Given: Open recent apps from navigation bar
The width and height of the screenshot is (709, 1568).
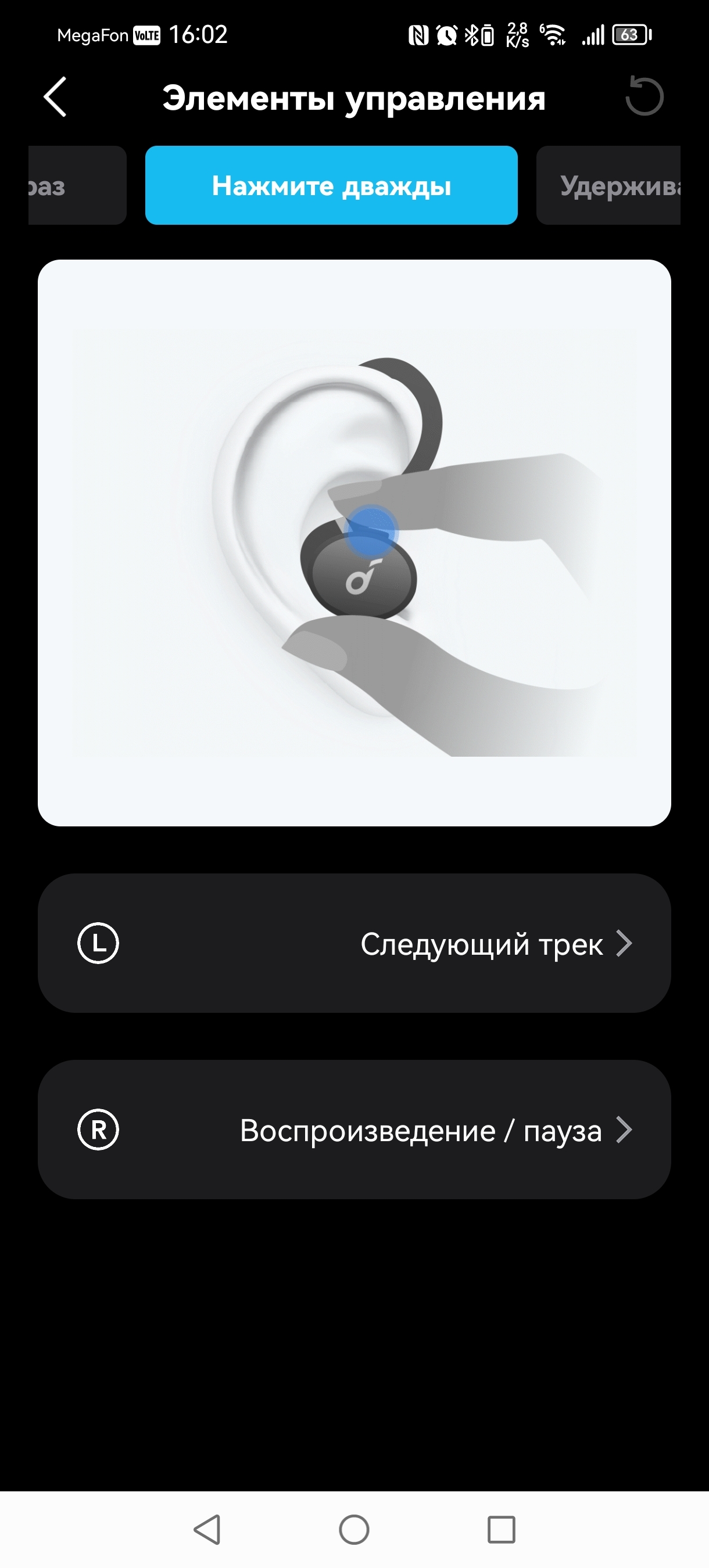Looking at the screenshot, I should pos(502,1530).
